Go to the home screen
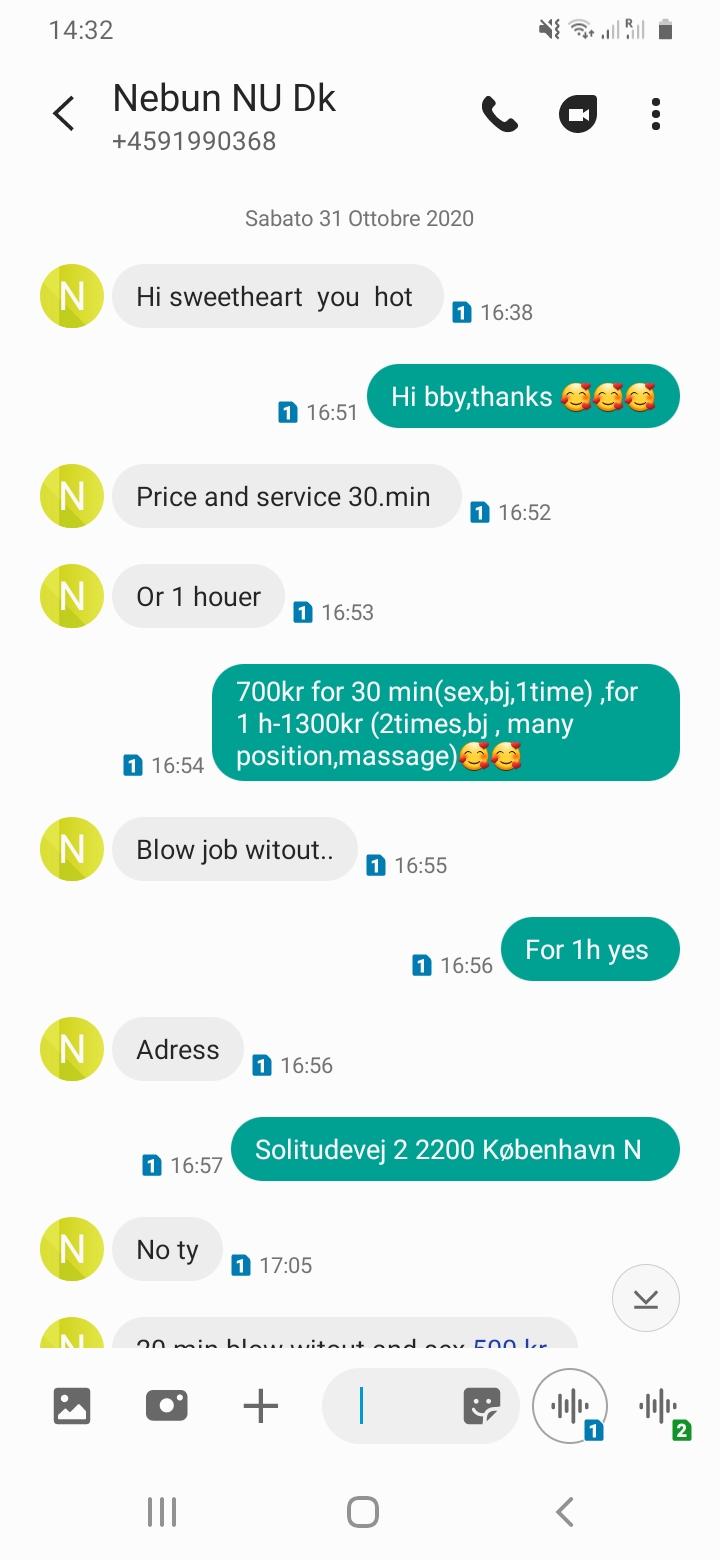 pyautogui.click(x=362, y=1511)
